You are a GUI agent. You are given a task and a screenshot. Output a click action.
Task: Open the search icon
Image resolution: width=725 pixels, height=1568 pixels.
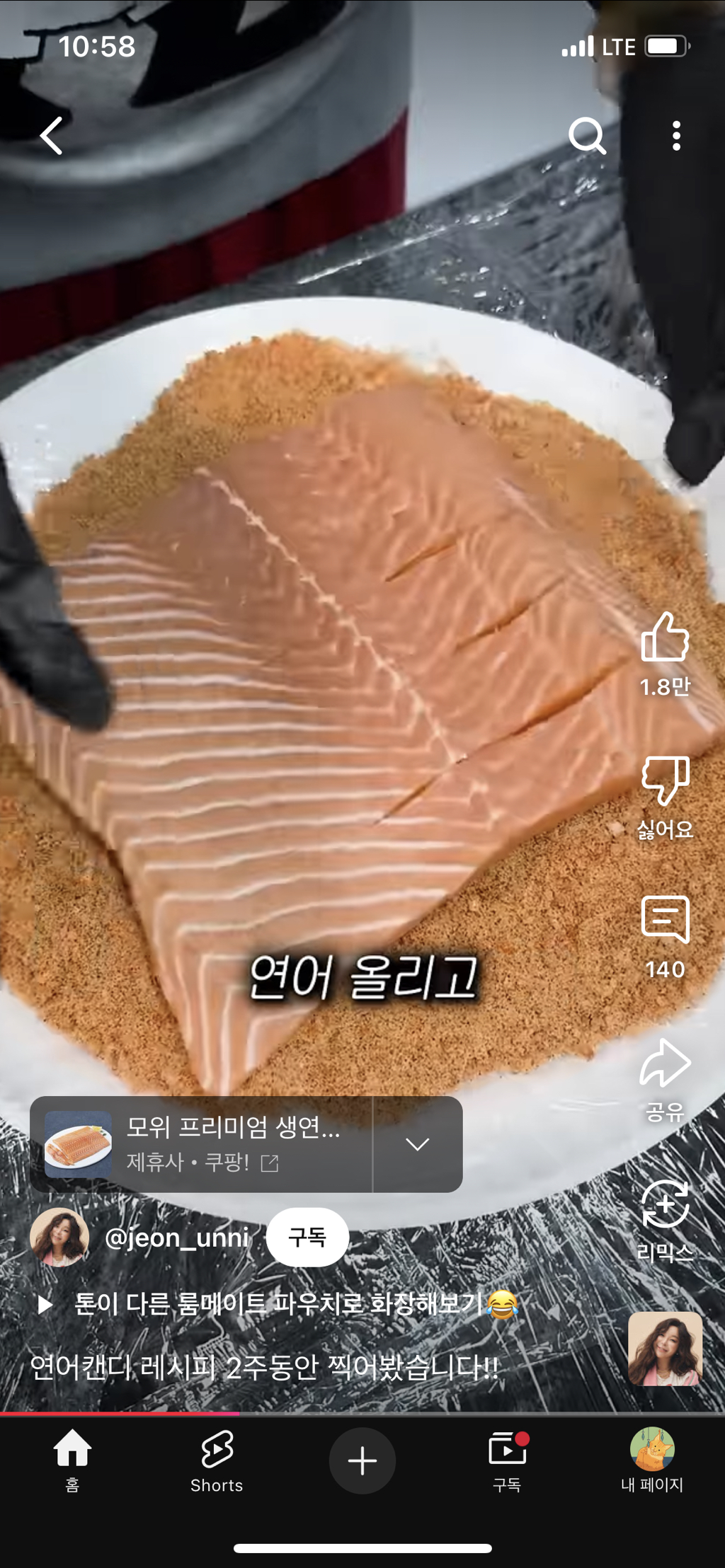click(587, 135)
